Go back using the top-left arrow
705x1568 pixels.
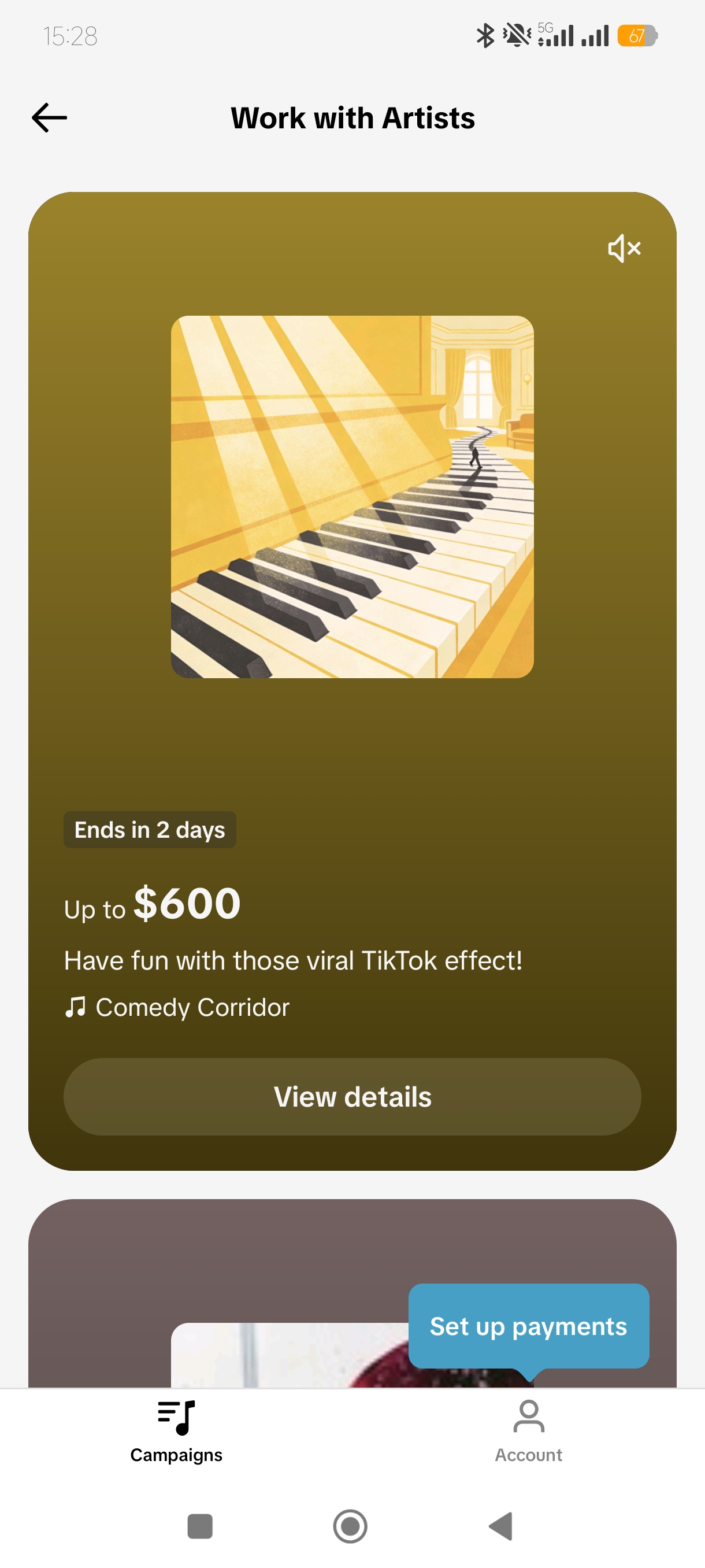tap(49, 118)
